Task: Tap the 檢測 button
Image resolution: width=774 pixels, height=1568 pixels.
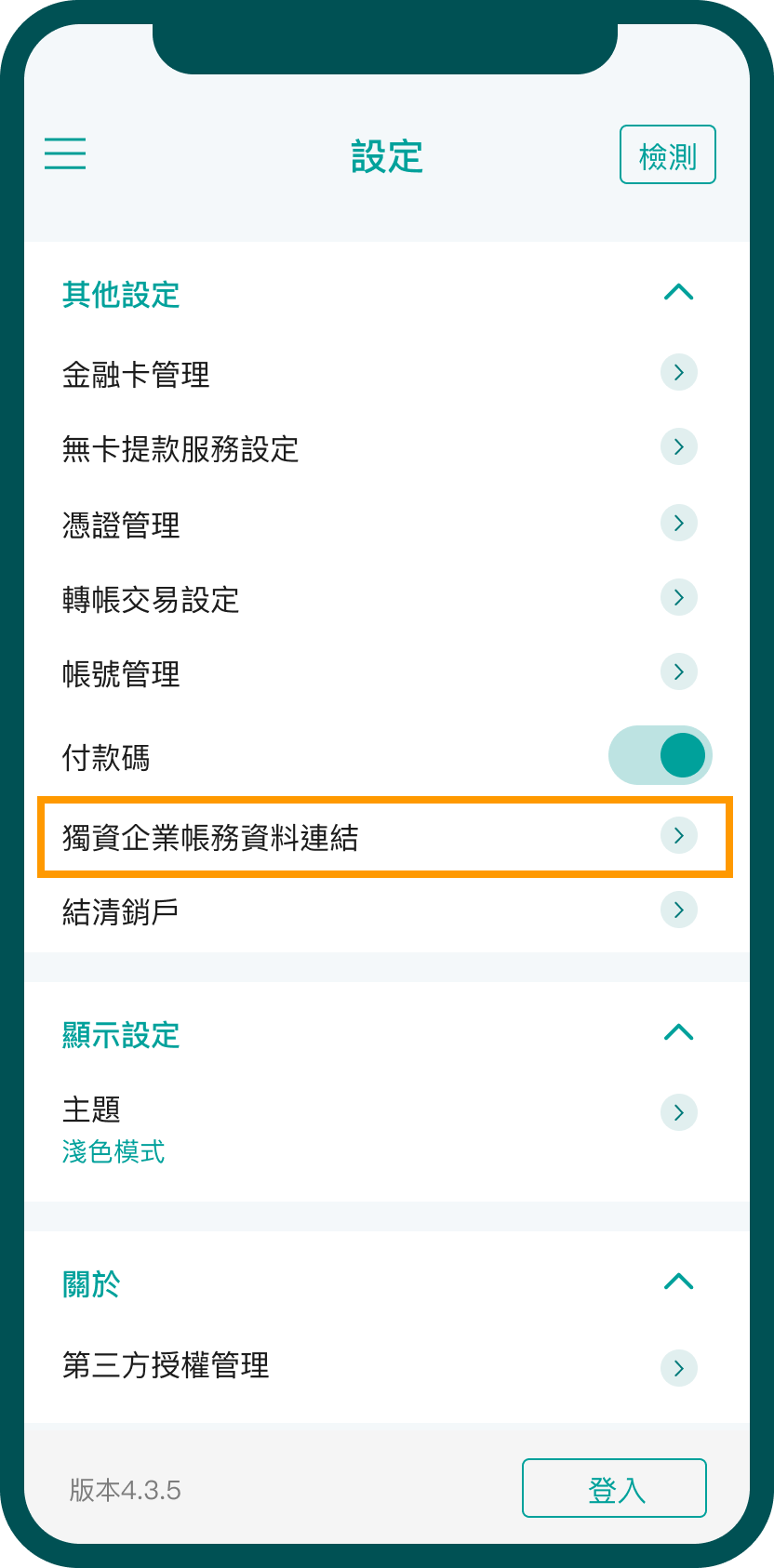Action: tap(667, 155)
